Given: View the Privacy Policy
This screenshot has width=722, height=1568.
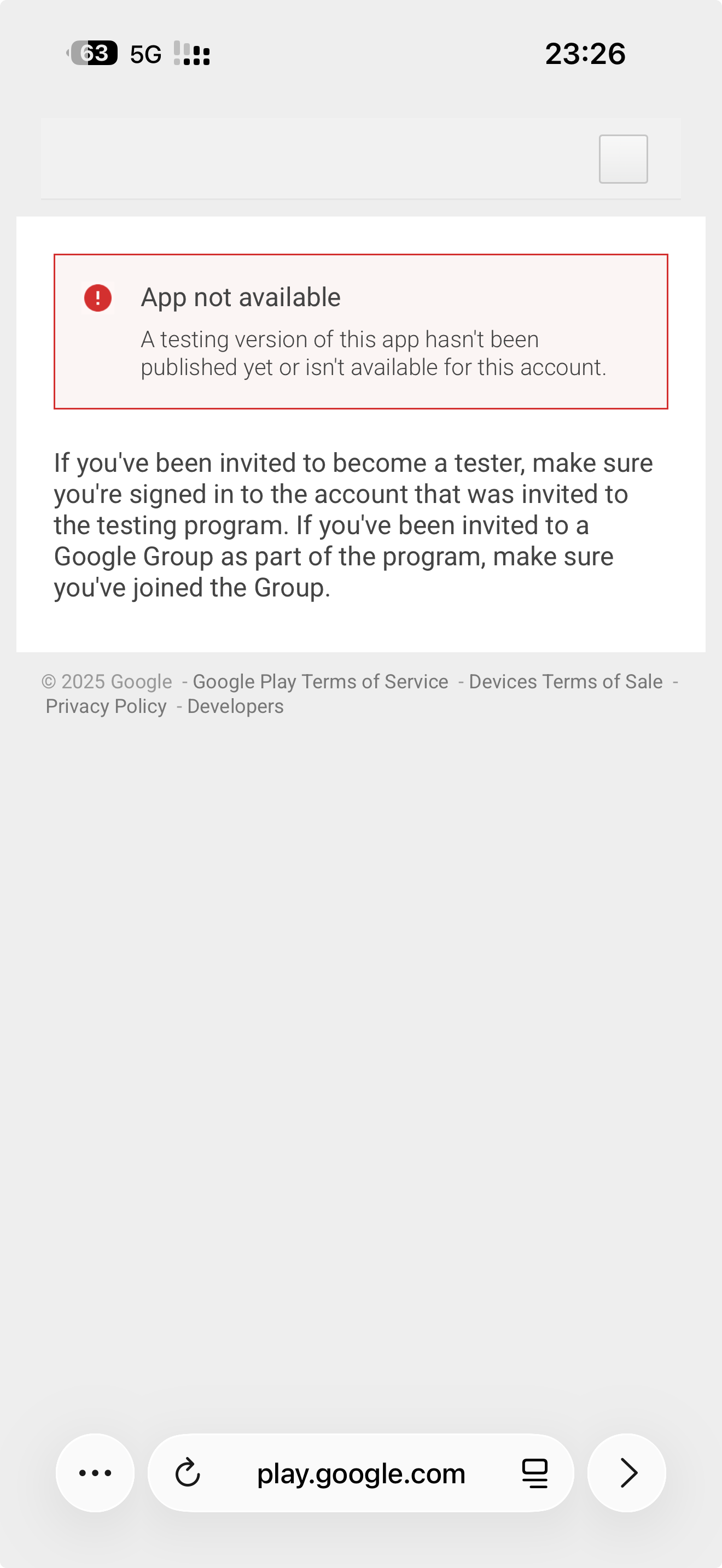Looking at the screenshot, I should click(106, 706).
